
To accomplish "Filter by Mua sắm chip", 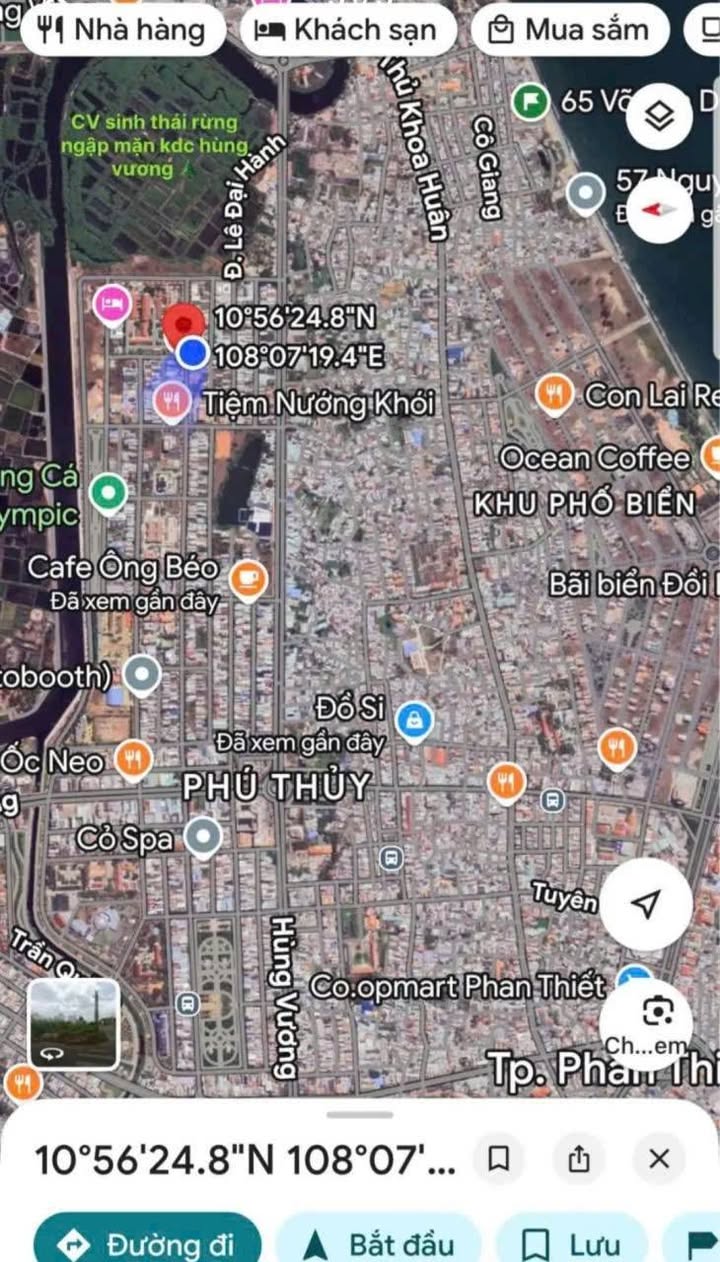I will [x=570, y=30].
